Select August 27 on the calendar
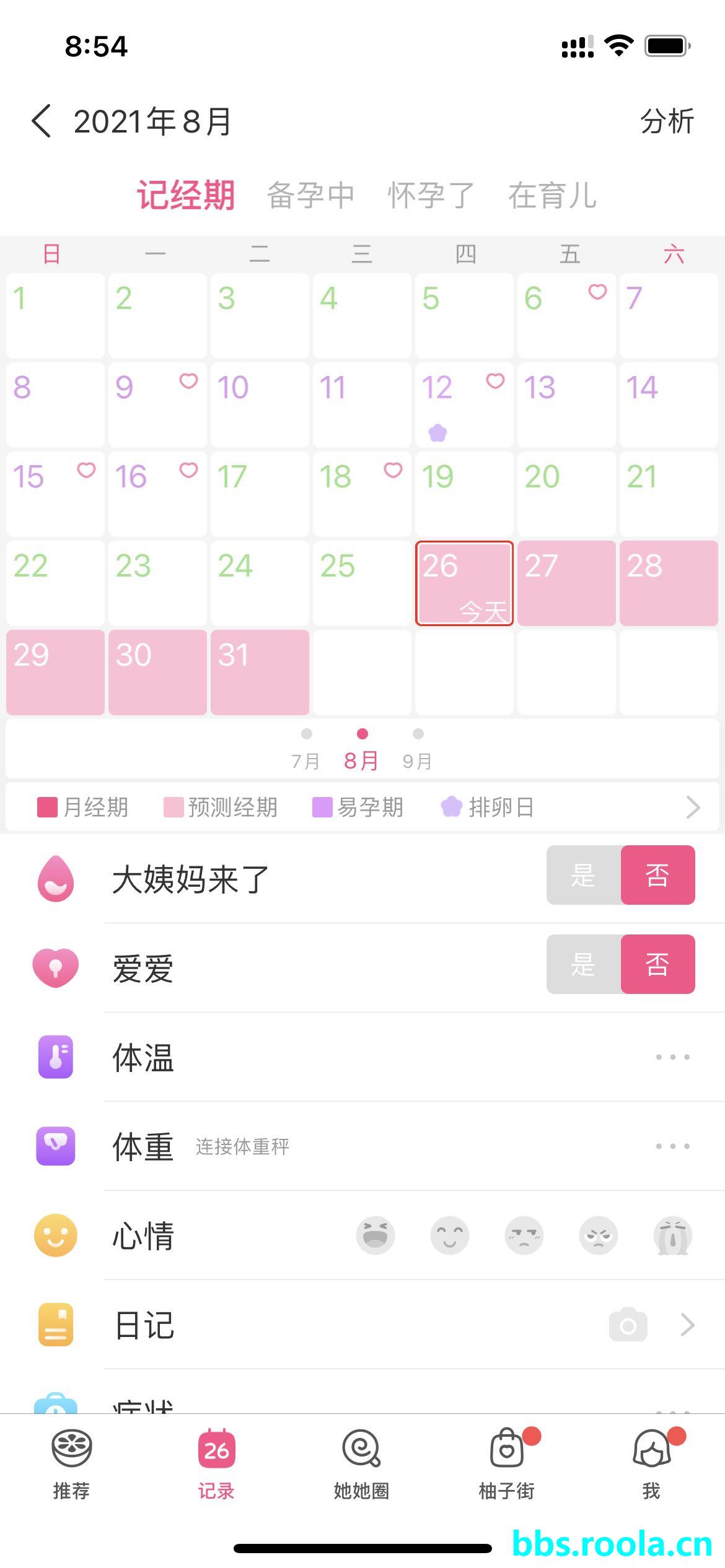 566,583
